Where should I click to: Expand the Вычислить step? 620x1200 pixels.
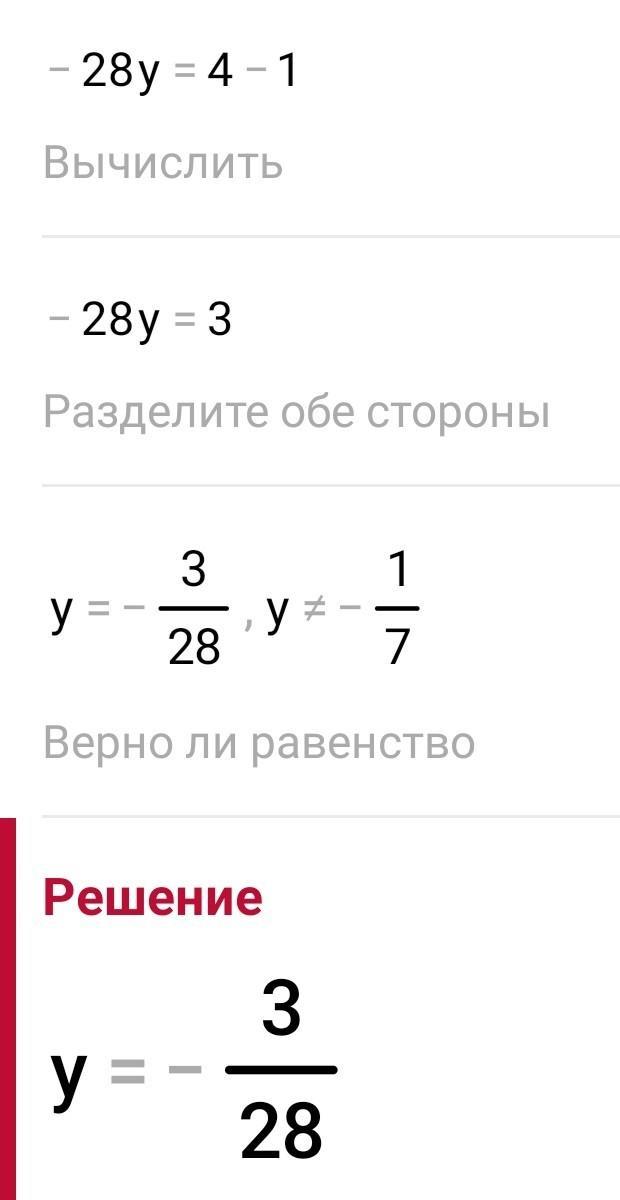(x=163, y=163)
